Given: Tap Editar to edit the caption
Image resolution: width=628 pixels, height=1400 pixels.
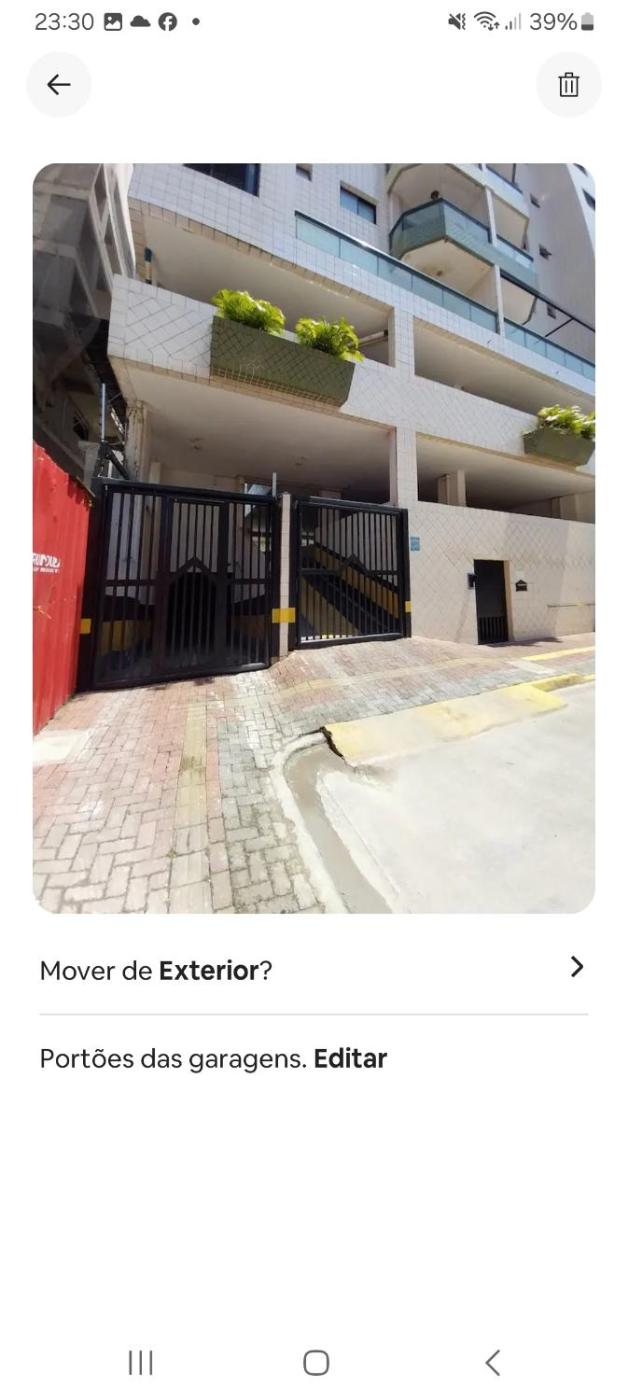Looking at the screenshot, I should coord(350,1058).
